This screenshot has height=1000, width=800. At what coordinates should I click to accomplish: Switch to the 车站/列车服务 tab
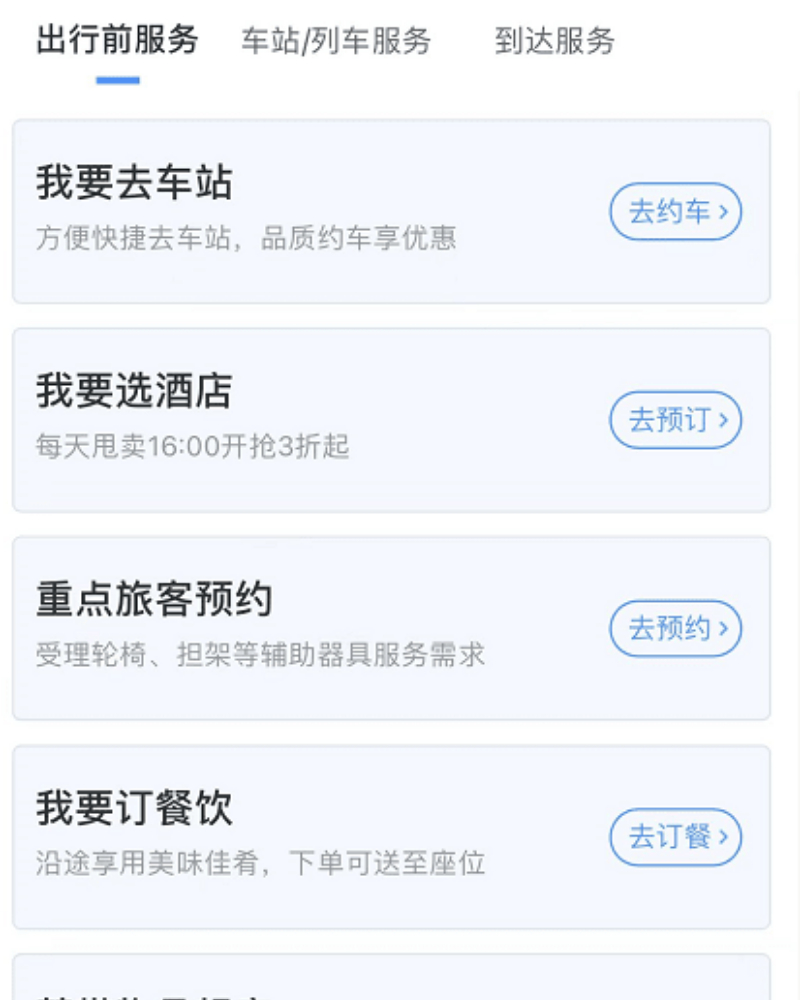[x=336, y=42]
